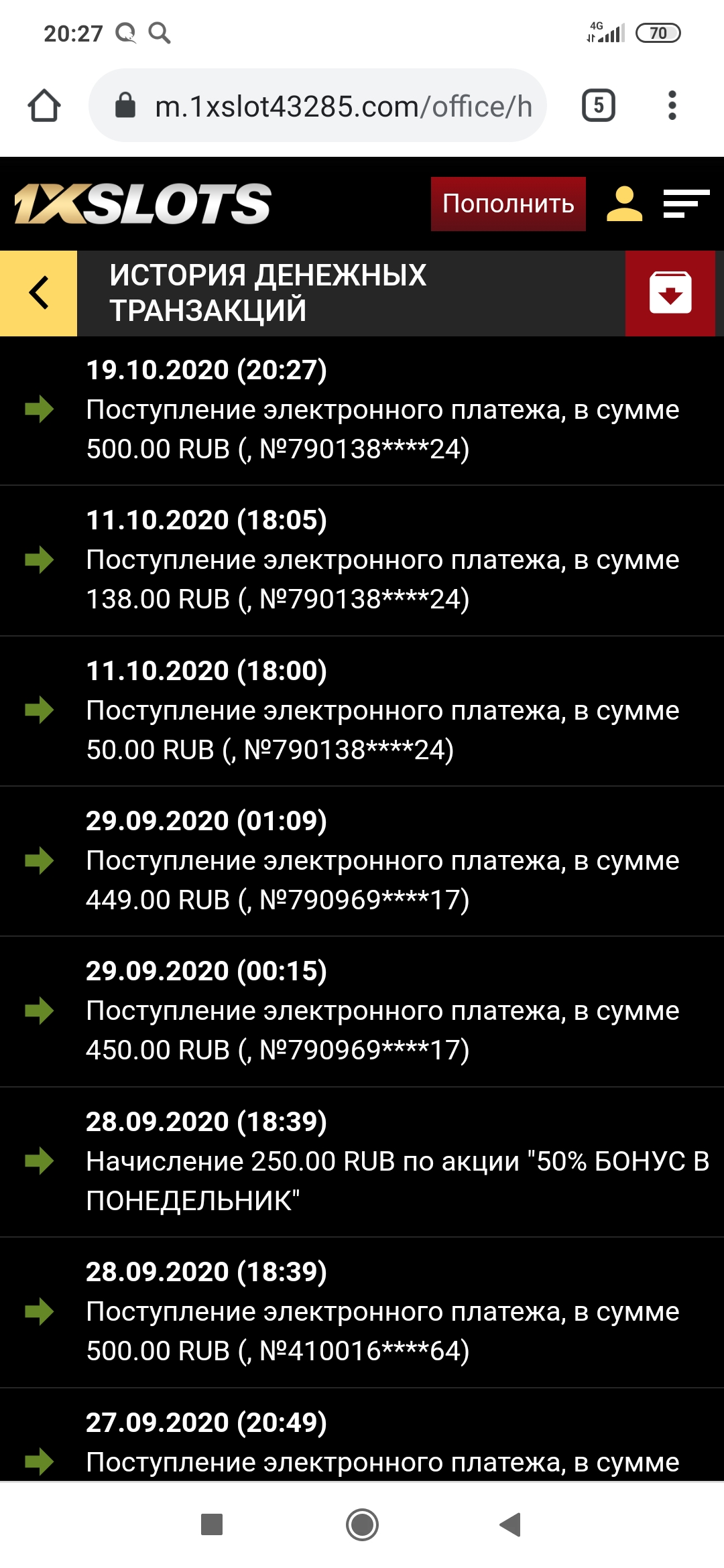
Task: Open the user profile icon
Action: [624, 204]
